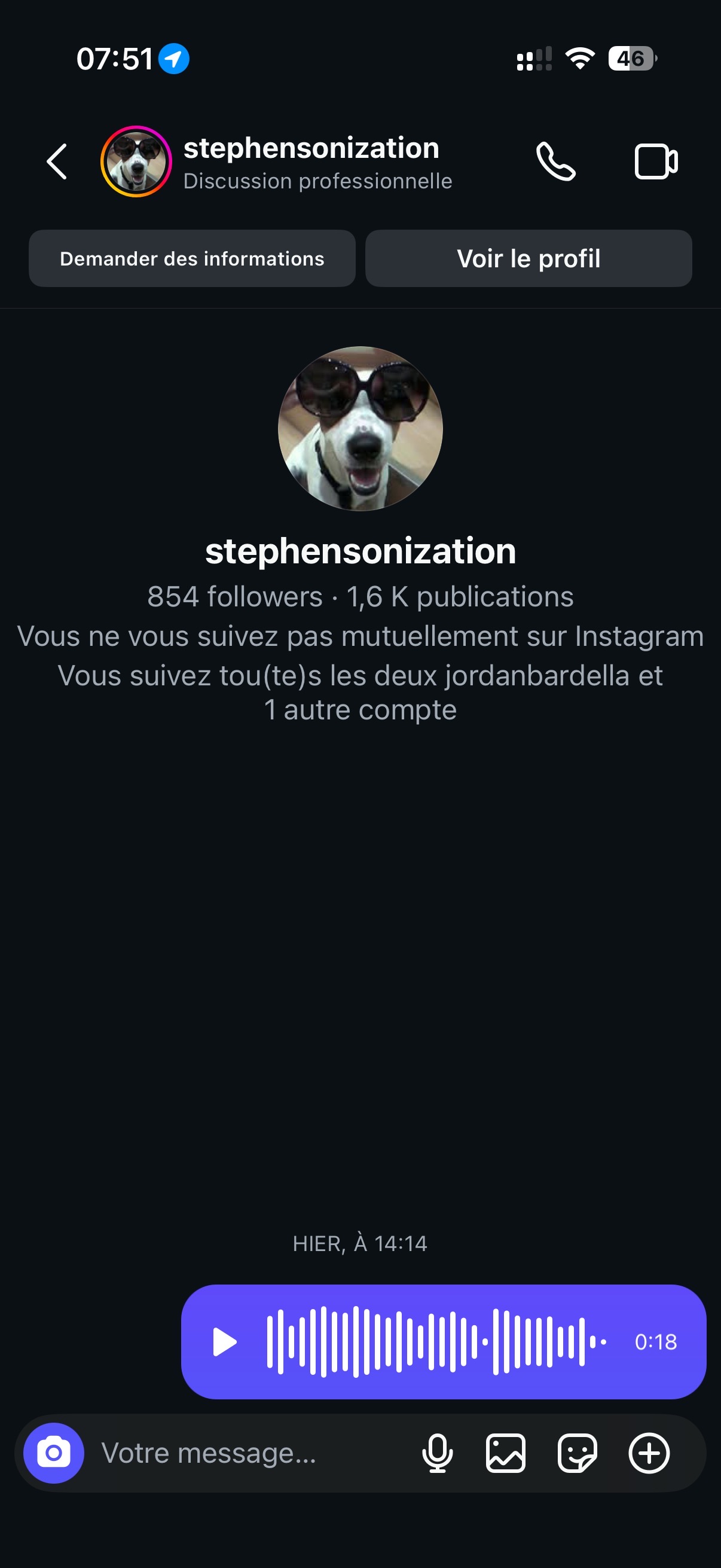Screen dimensions: 721x1568
Task: Go back to the messages list
Action: (x=57, y=162)
